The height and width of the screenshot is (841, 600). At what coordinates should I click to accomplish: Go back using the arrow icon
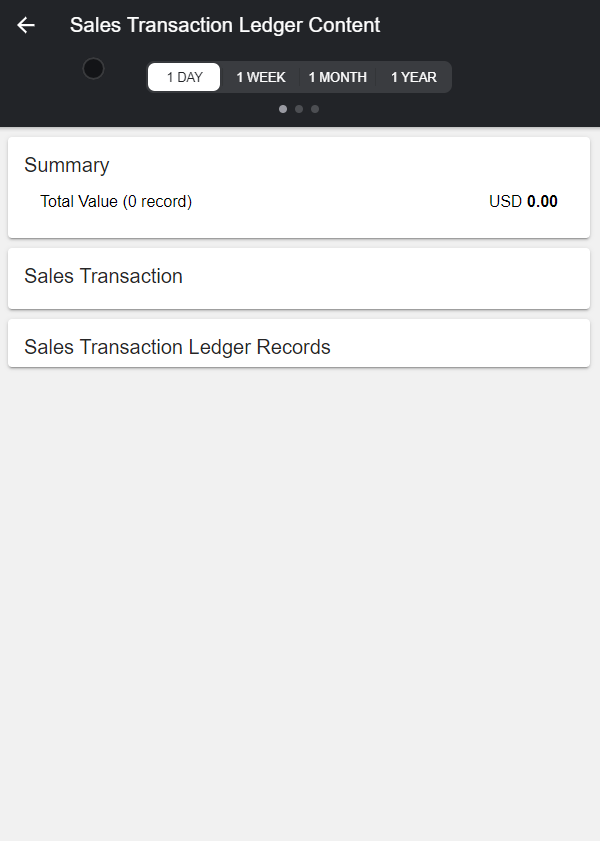[x=26, y=26]
